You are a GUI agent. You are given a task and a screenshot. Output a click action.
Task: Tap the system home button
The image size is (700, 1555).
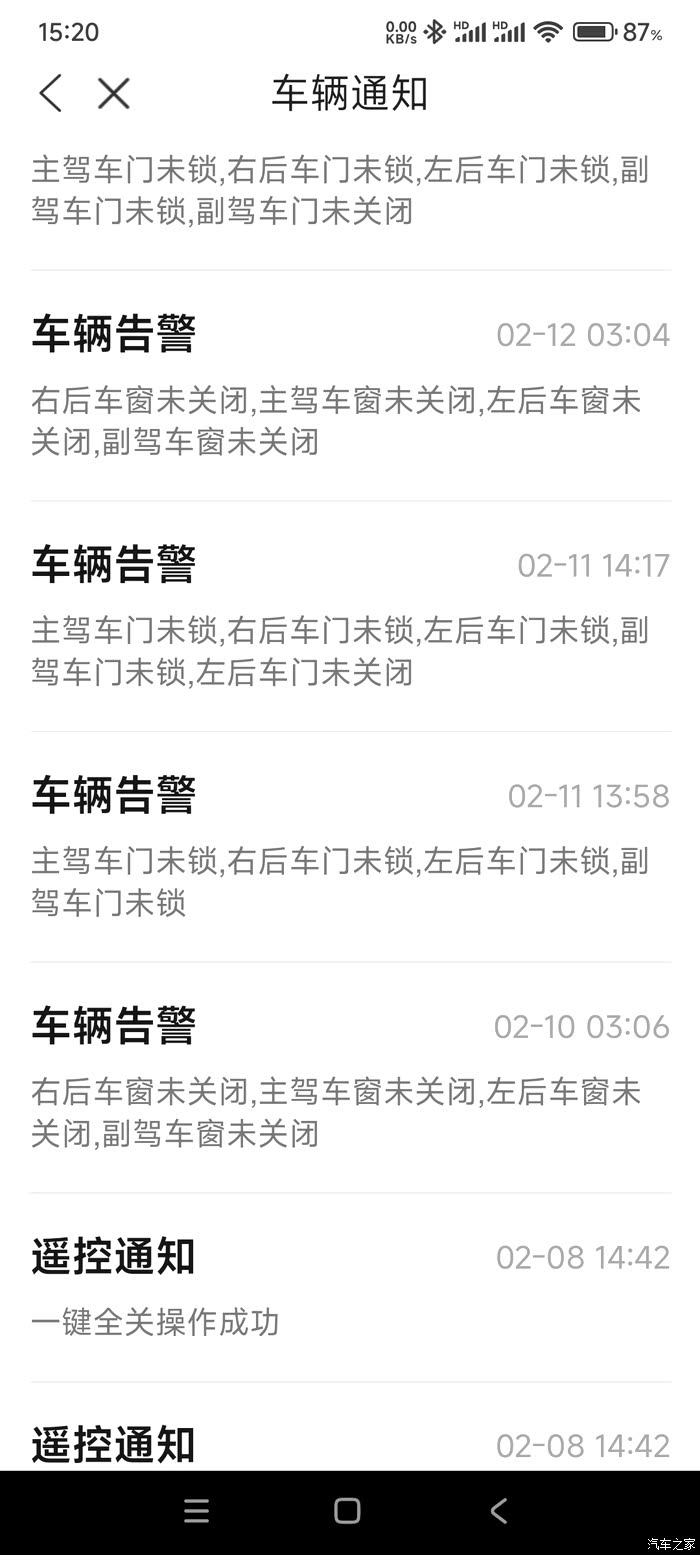click(x=347, y=1510)
